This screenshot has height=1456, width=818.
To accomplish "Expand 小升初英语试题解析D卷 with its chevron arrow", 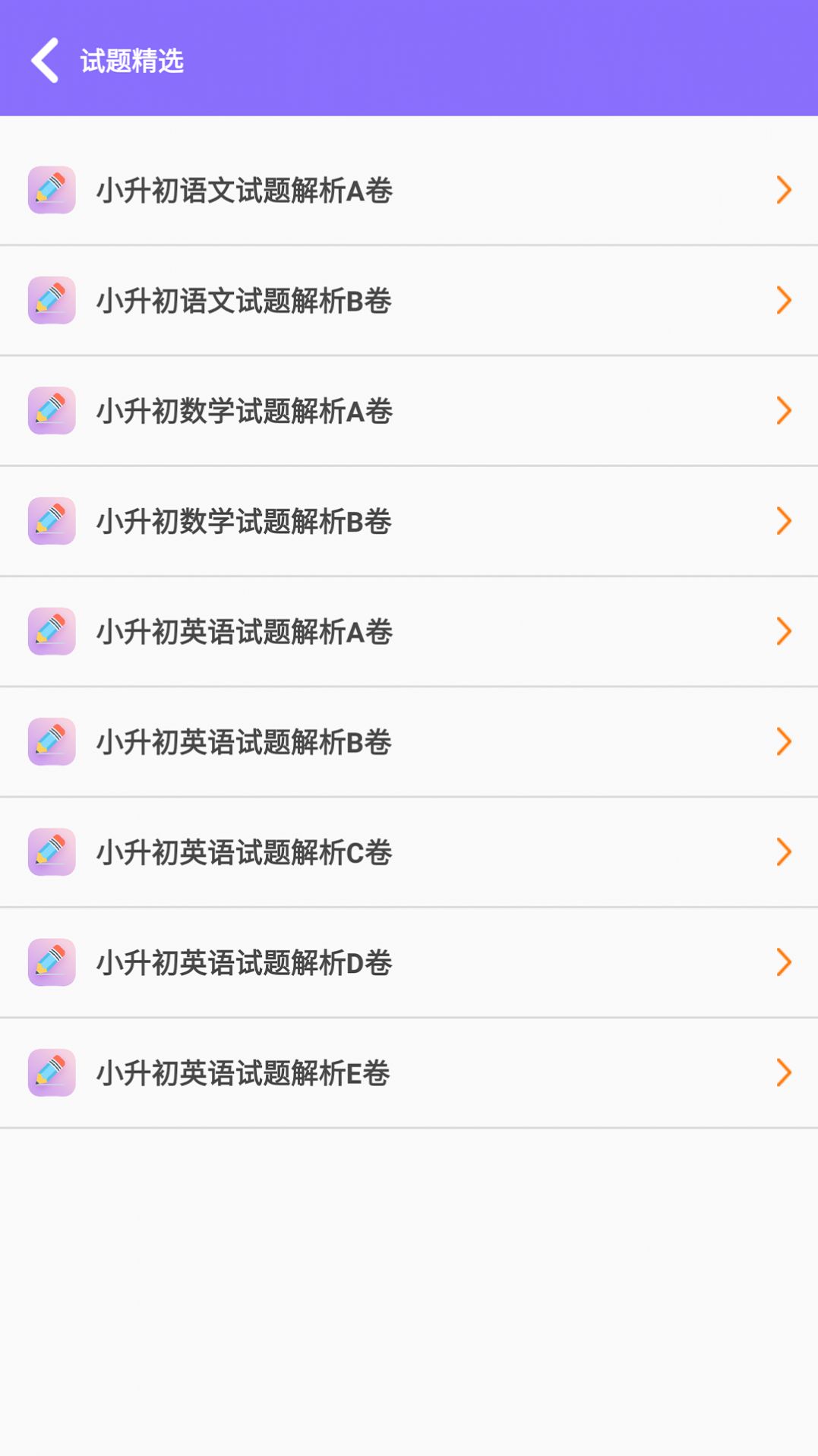I will tap(784, 963).
